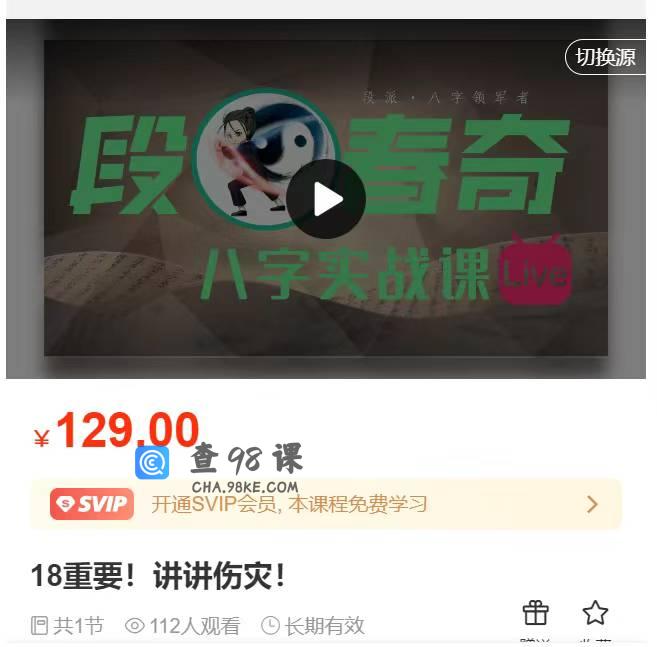The width and height of the screenshot is (657, 647).
Task: Tap the gift icon to send course
Action: (536, 613)
